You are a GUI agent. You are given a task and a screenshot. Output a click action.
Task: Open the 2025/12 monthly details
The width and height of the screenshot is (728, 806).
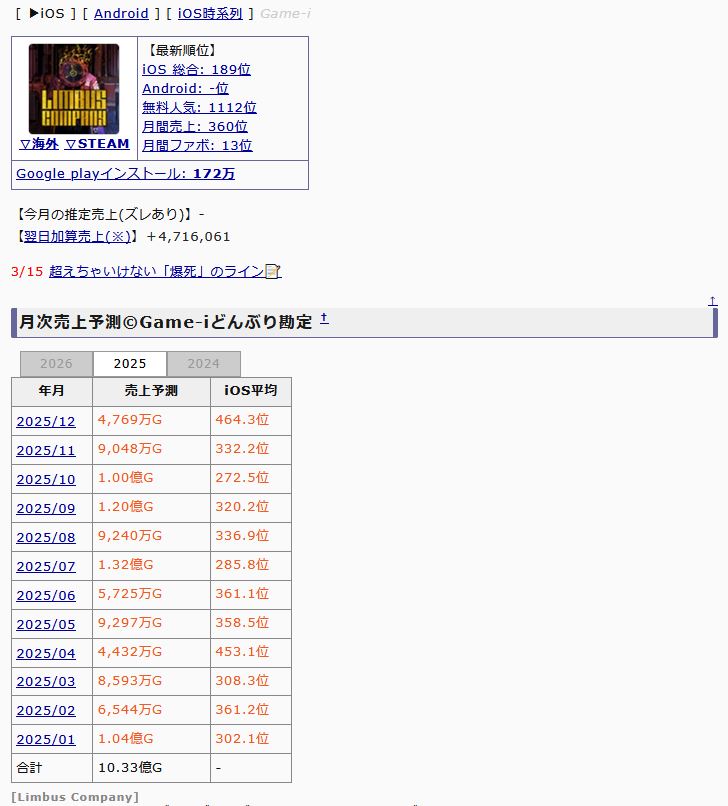coord(46,422)
